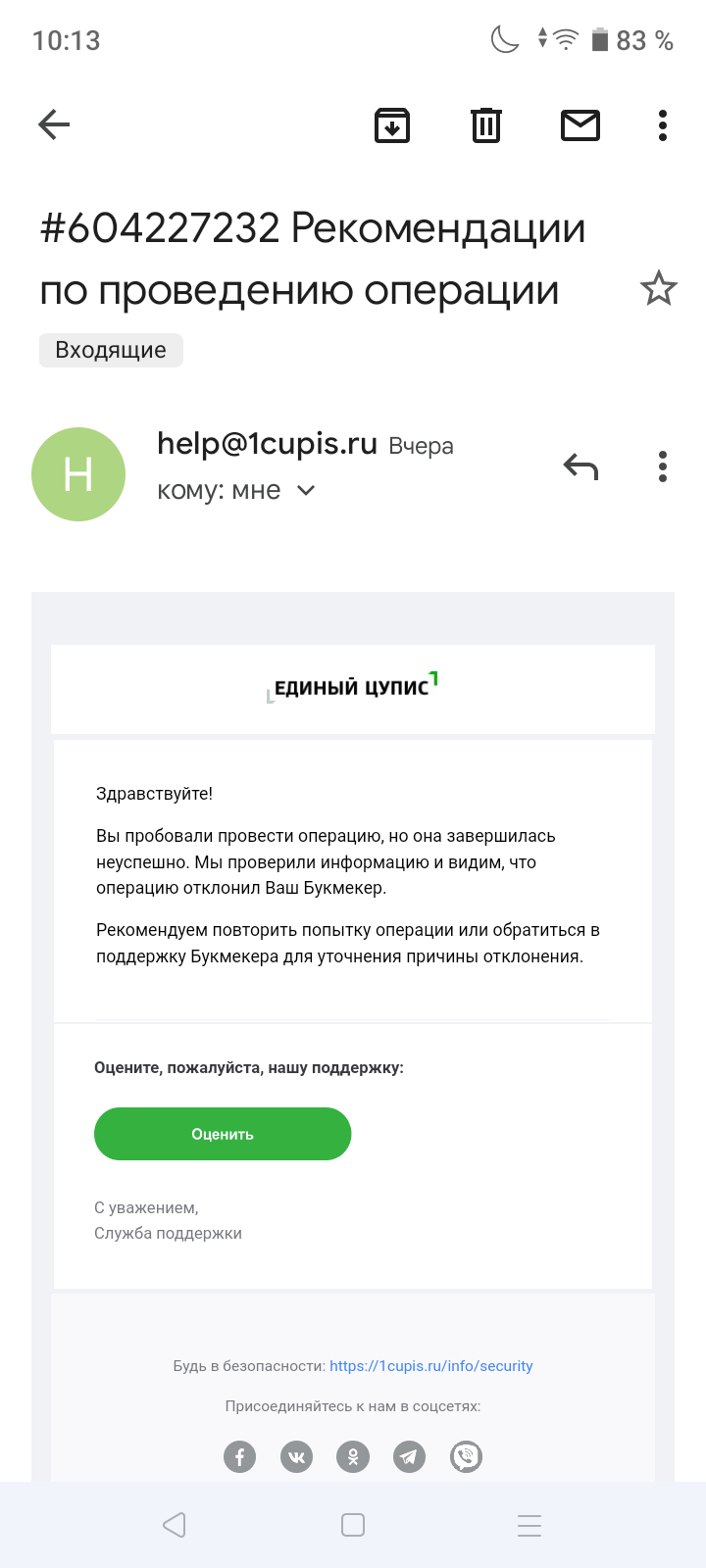Open the message options menu beside reply

(663, 466)
